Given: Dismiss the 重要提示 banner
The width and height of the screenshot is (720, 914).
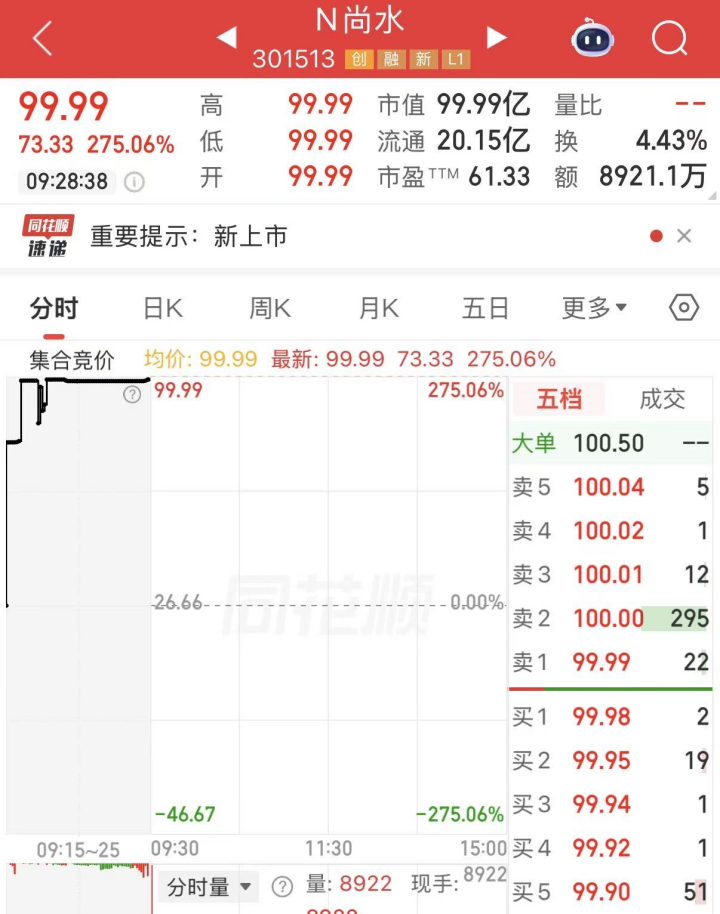Looking at the screenshot, I should point(684,236).
